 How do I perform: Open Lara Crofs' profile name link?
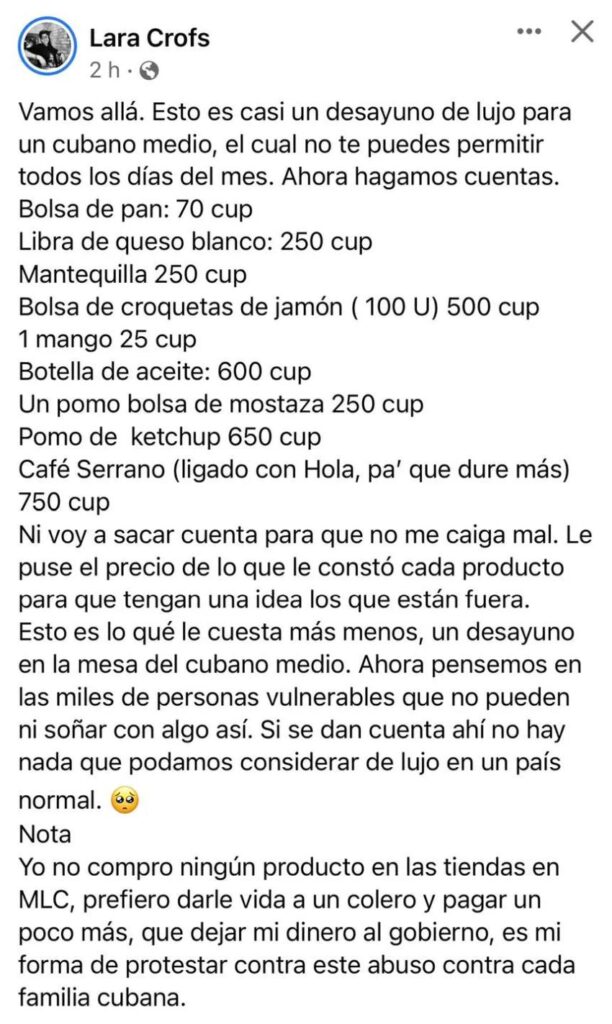(149, 39)
